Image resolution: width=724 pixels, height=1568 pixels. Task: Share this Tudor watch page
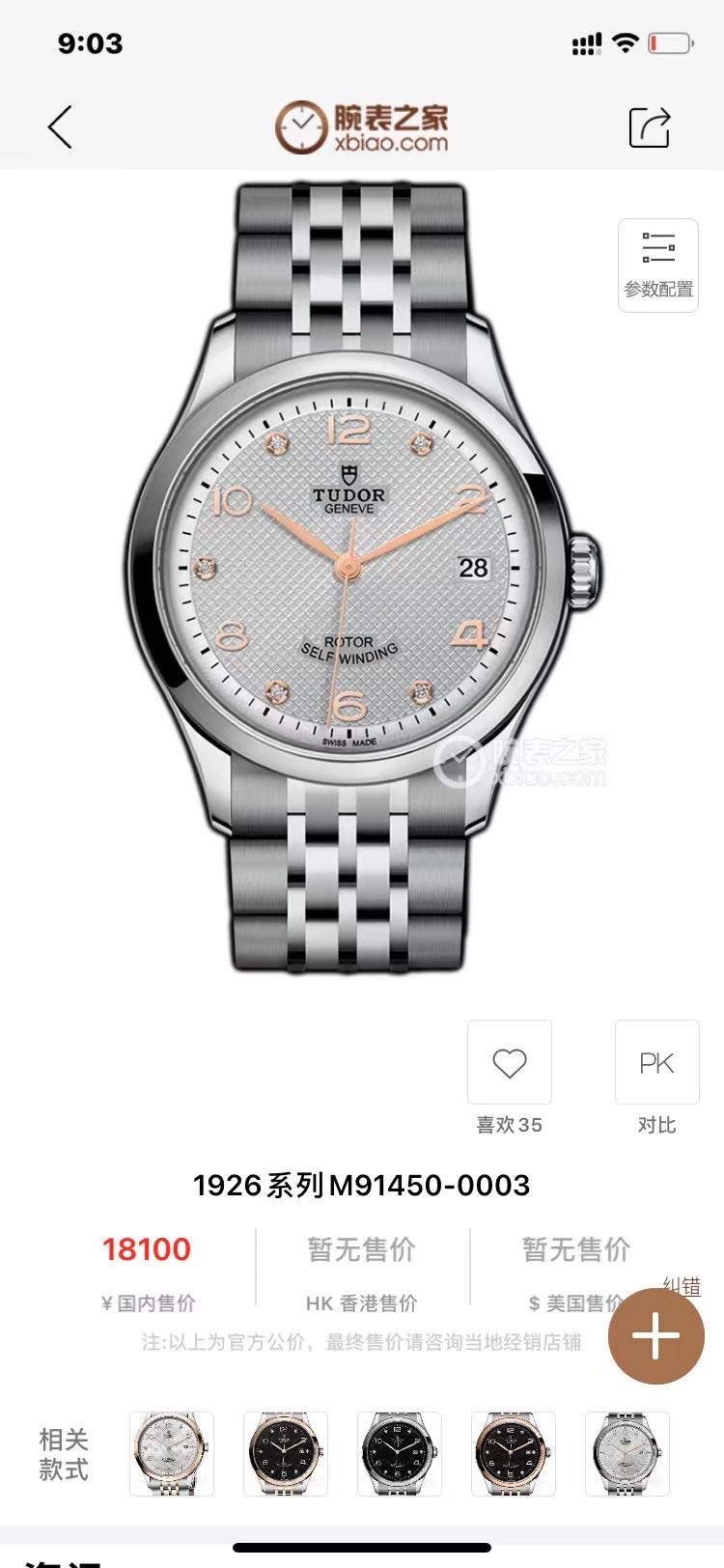click(x=650, y=127)
